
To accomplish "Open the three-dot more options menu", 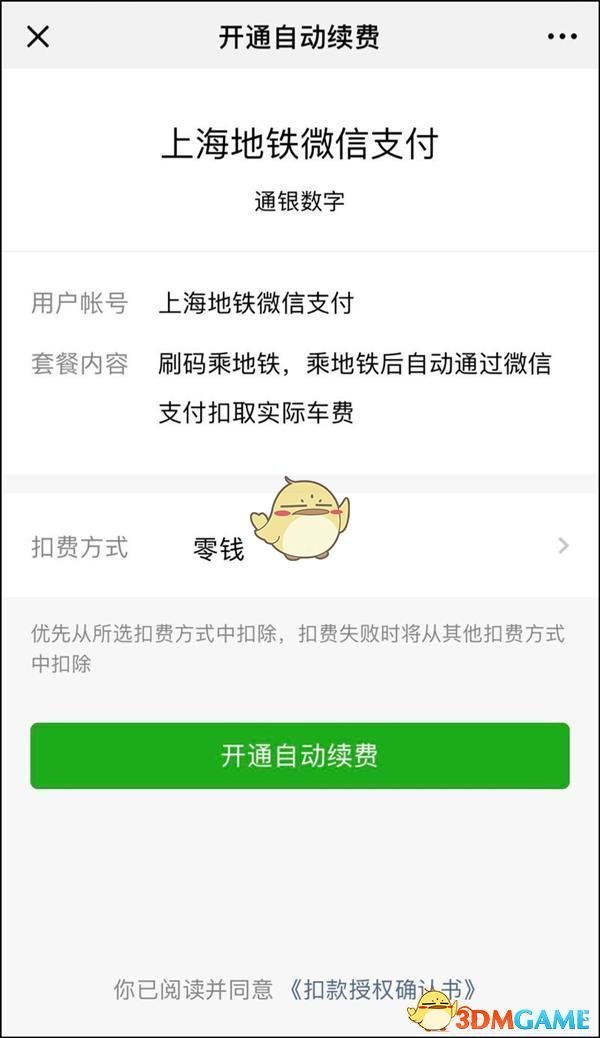I will 562,37.
